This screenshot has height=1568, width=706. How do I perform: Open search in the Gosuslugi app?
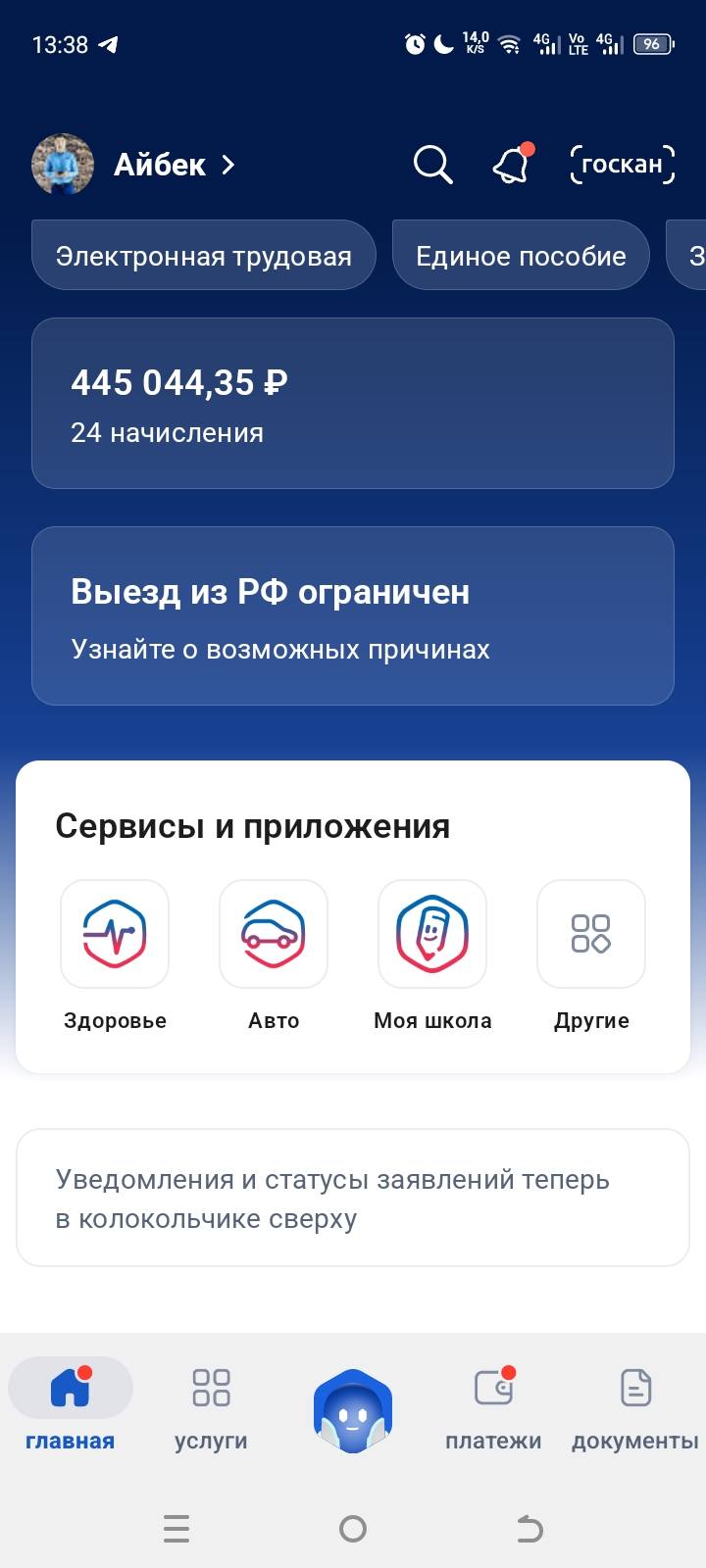pyautogui.click(x=431, y=165)
